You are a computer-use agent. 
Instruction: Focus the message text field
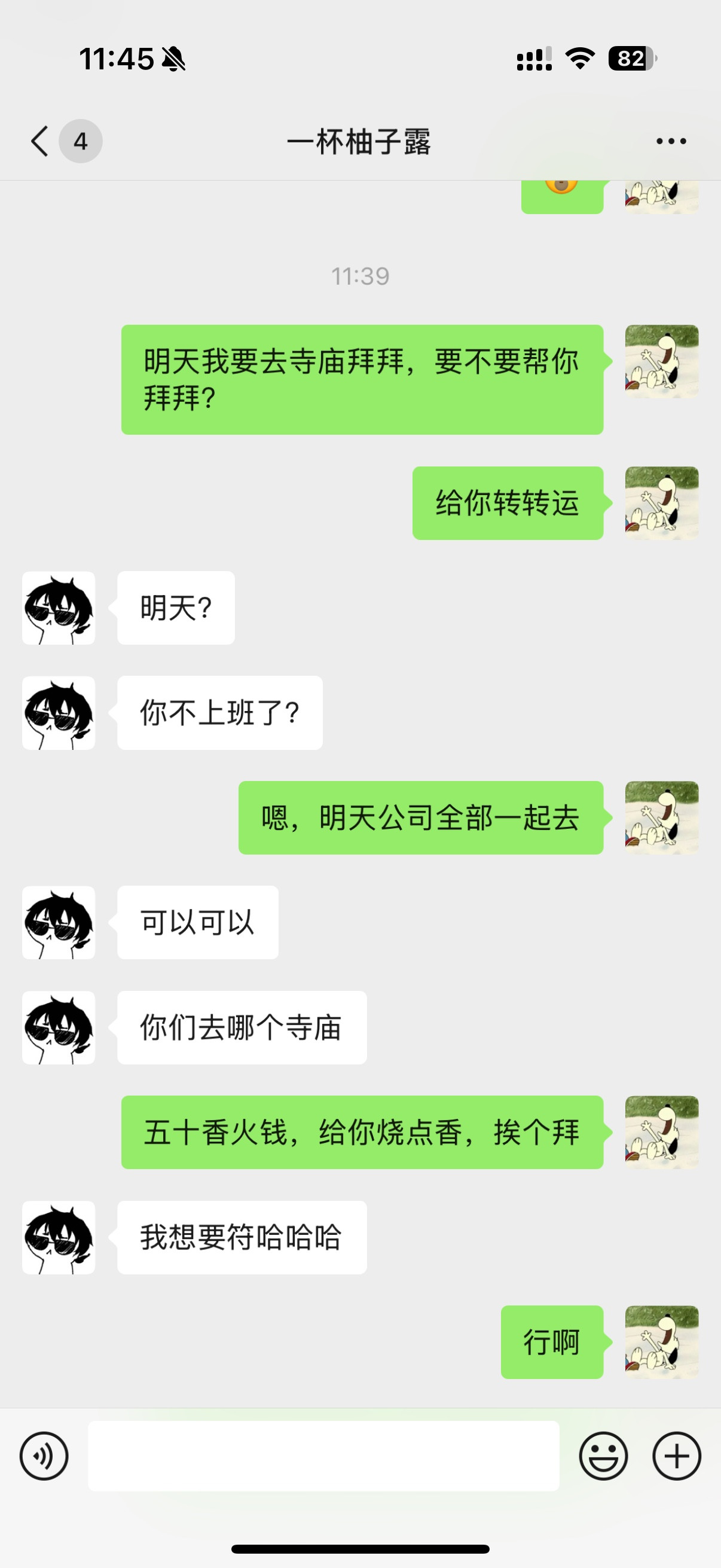[323, 1456]
